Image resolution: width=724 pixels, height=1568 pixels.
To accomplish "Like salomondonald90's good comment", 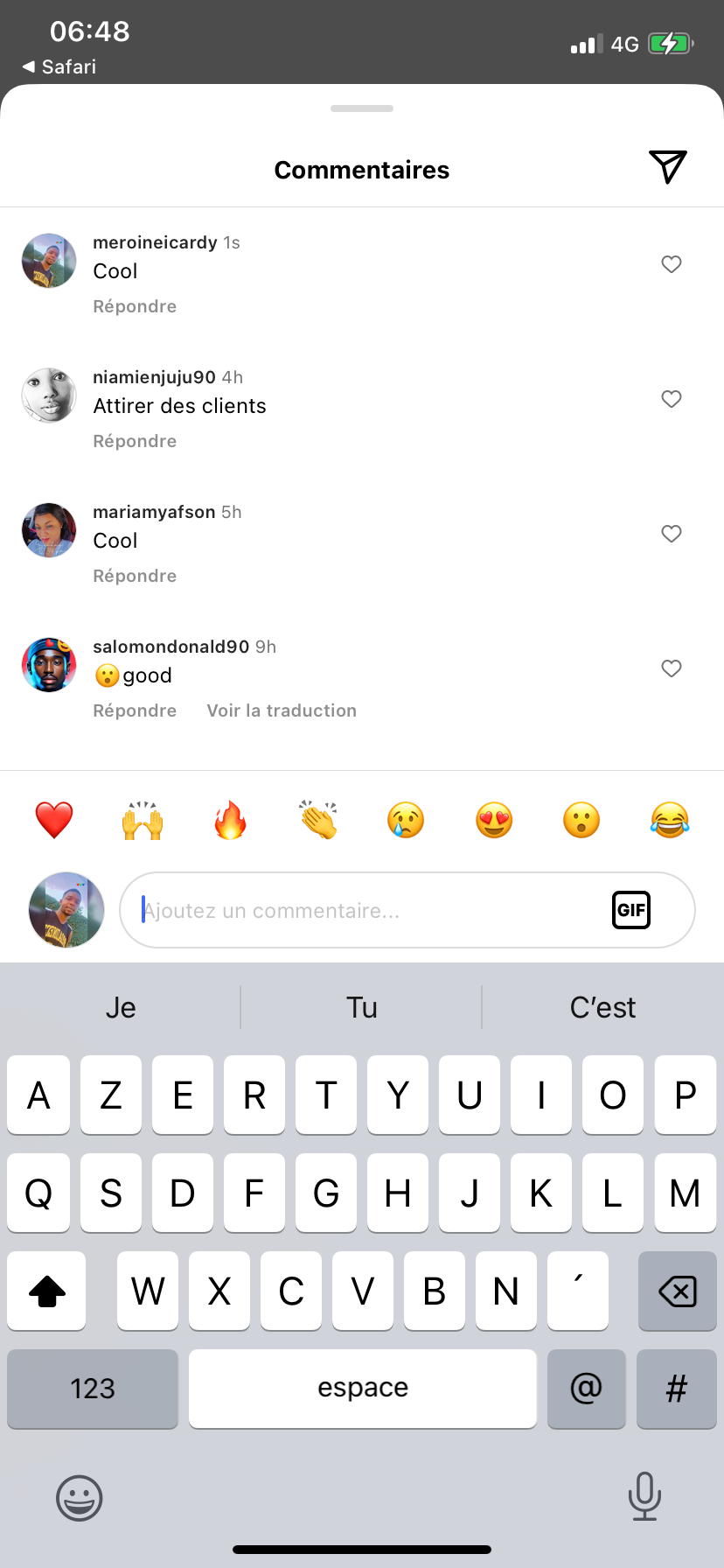I will click(x=672, y=668).
